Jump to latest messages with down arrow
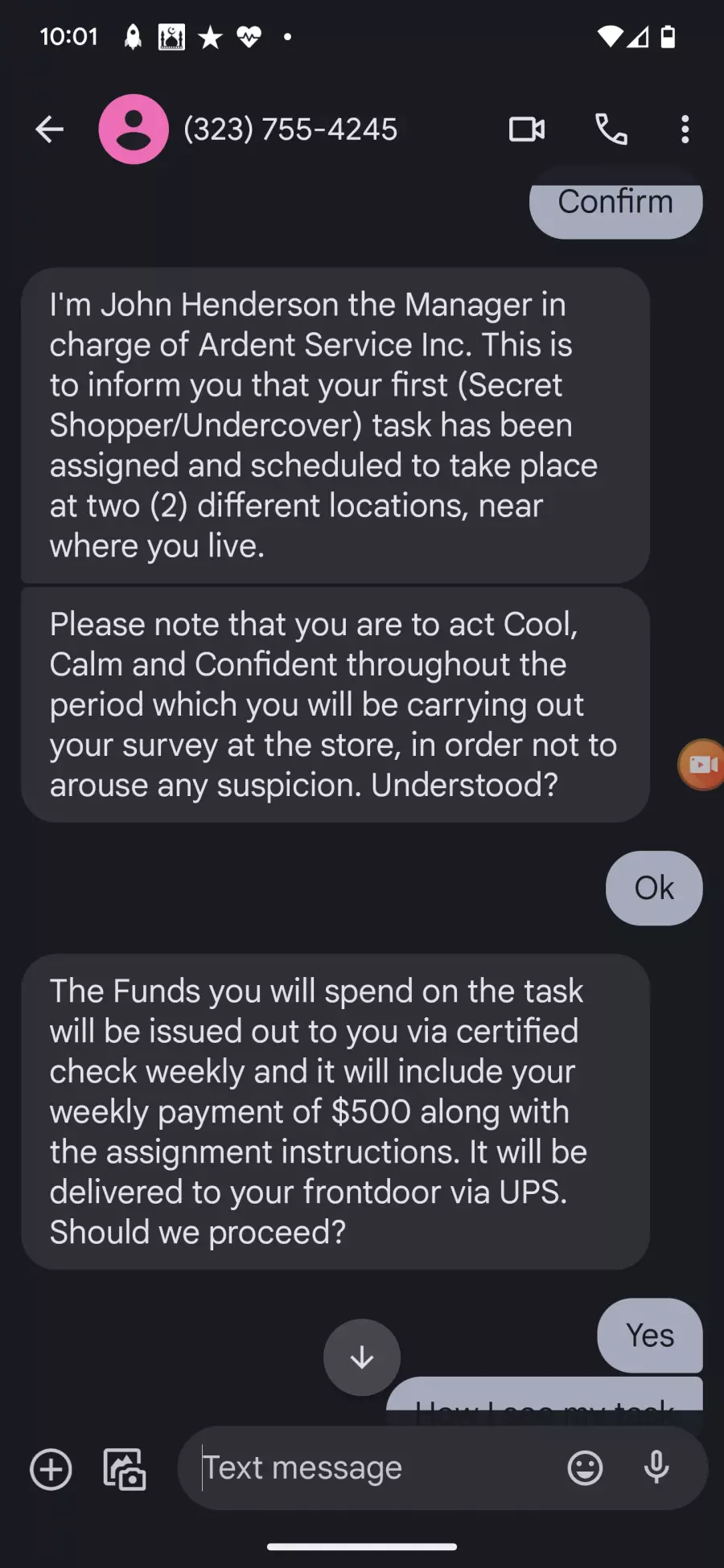 click(362, 1357)
